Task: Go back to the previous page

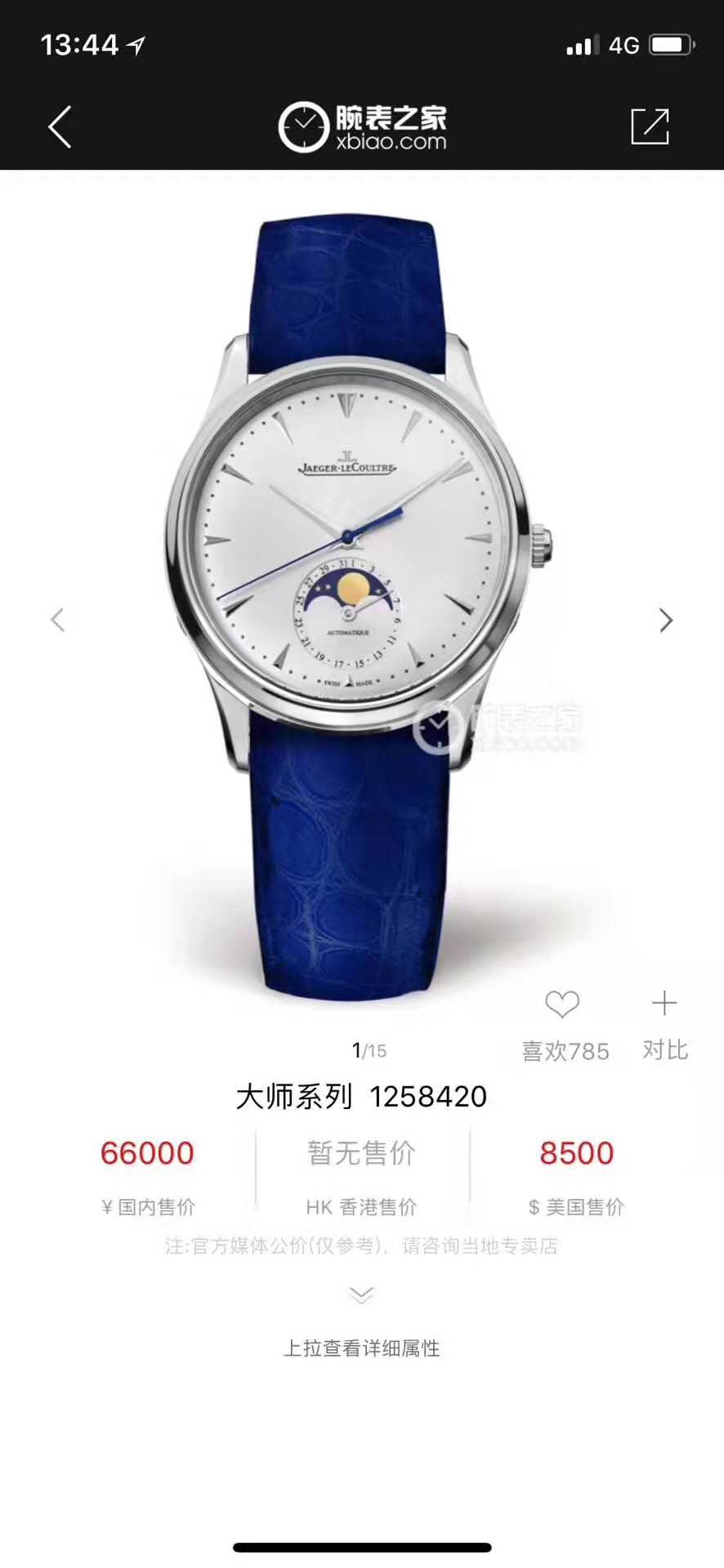Action: point(60,127)
